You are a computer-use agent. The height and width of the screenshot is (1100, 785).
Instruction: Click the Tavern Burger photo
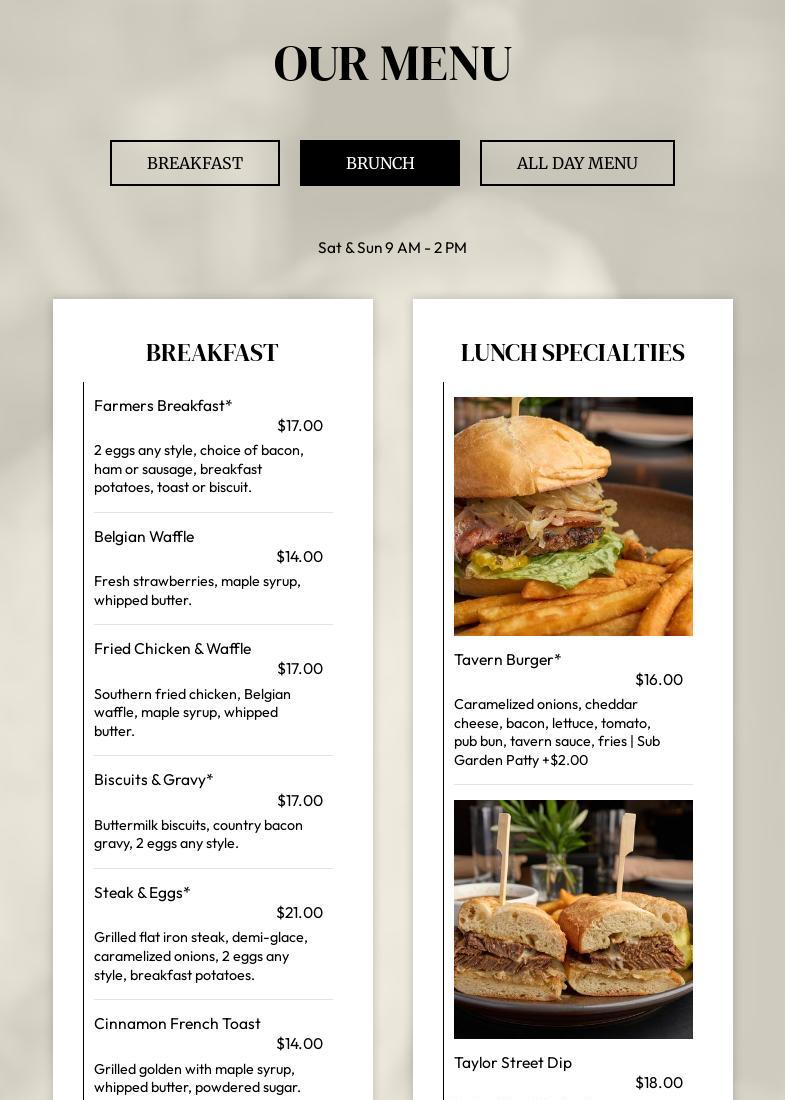pyautogui.click(x=573, y=516)
